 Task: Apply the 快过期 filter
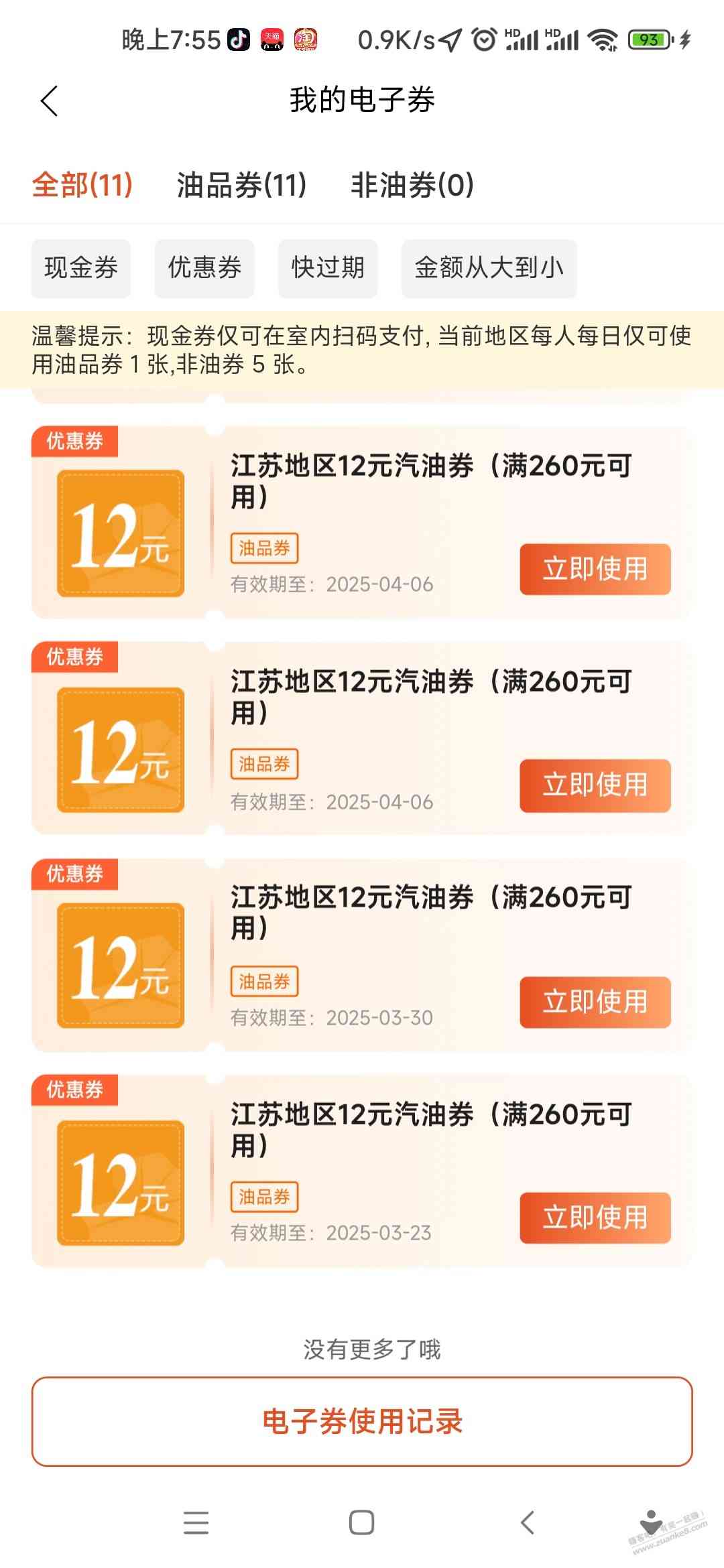point(328,268)
